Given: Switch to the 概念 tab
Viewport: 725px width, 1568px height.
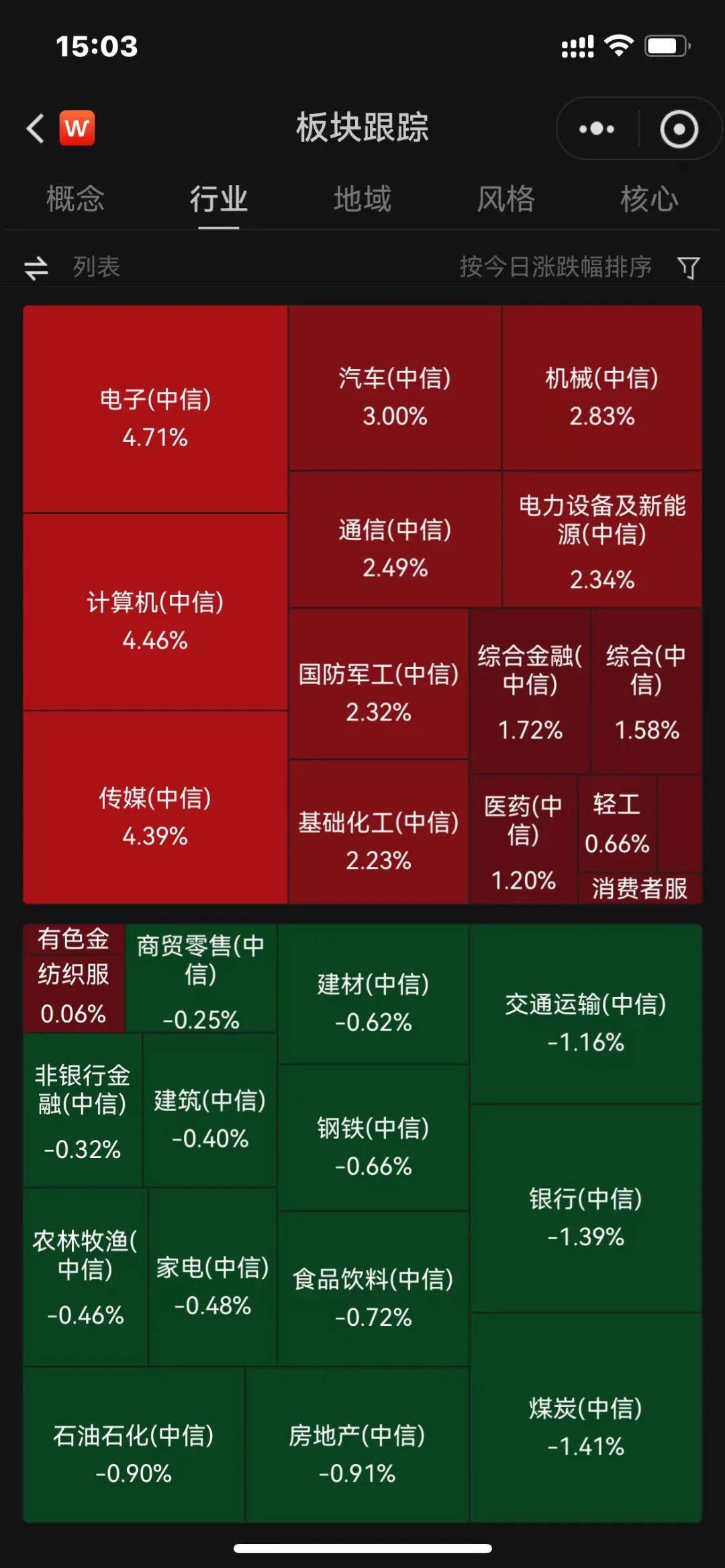Looking at the screenshot, I should point(75,199).
